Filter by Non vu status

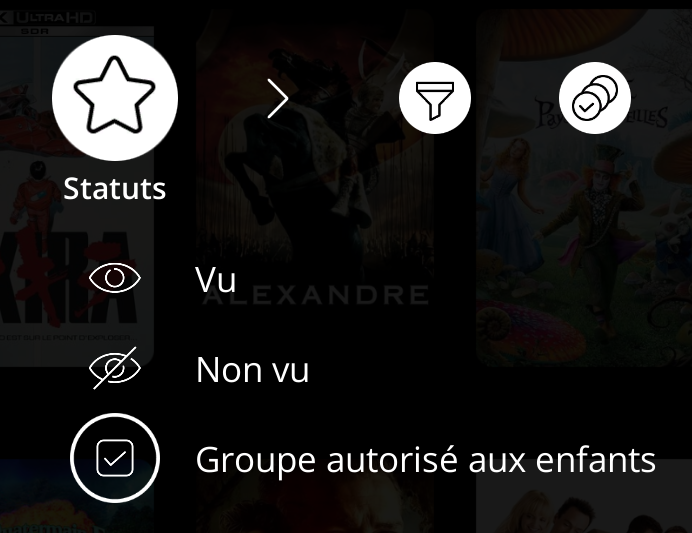pyautogui.click(x=252, y=370)
